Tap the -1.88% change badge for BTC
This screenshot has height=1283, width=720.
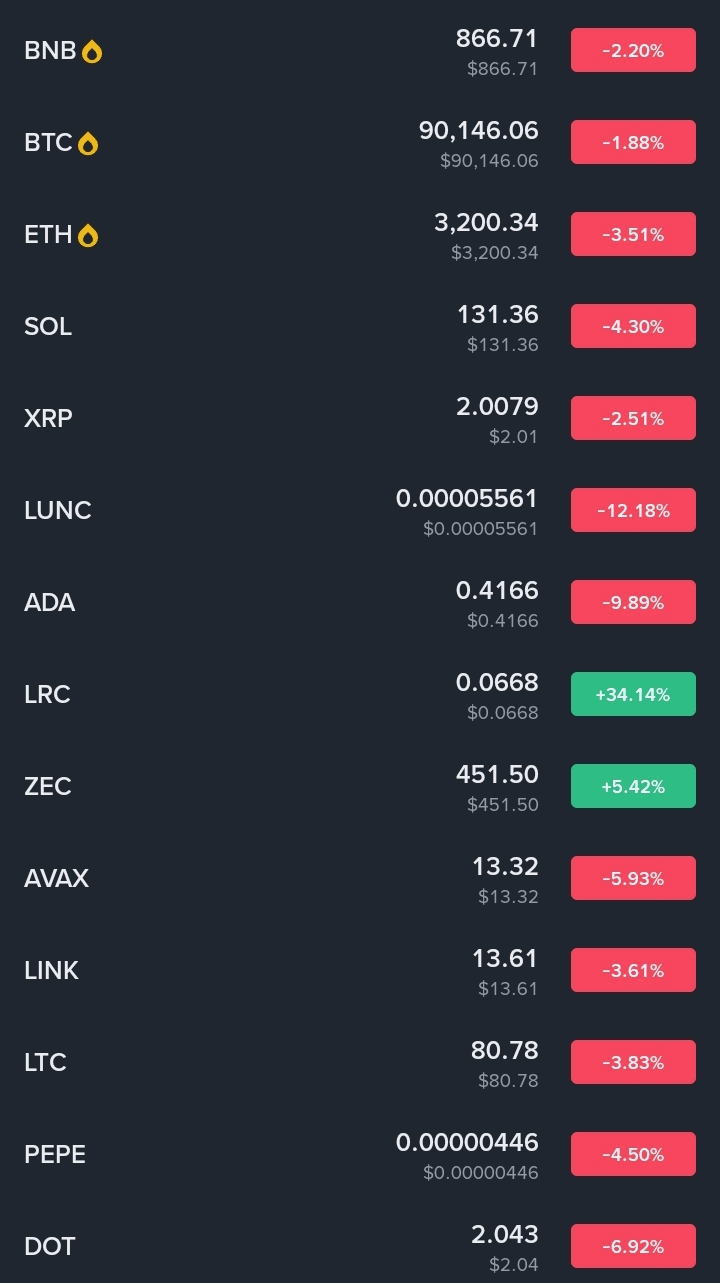pos(633,142)
